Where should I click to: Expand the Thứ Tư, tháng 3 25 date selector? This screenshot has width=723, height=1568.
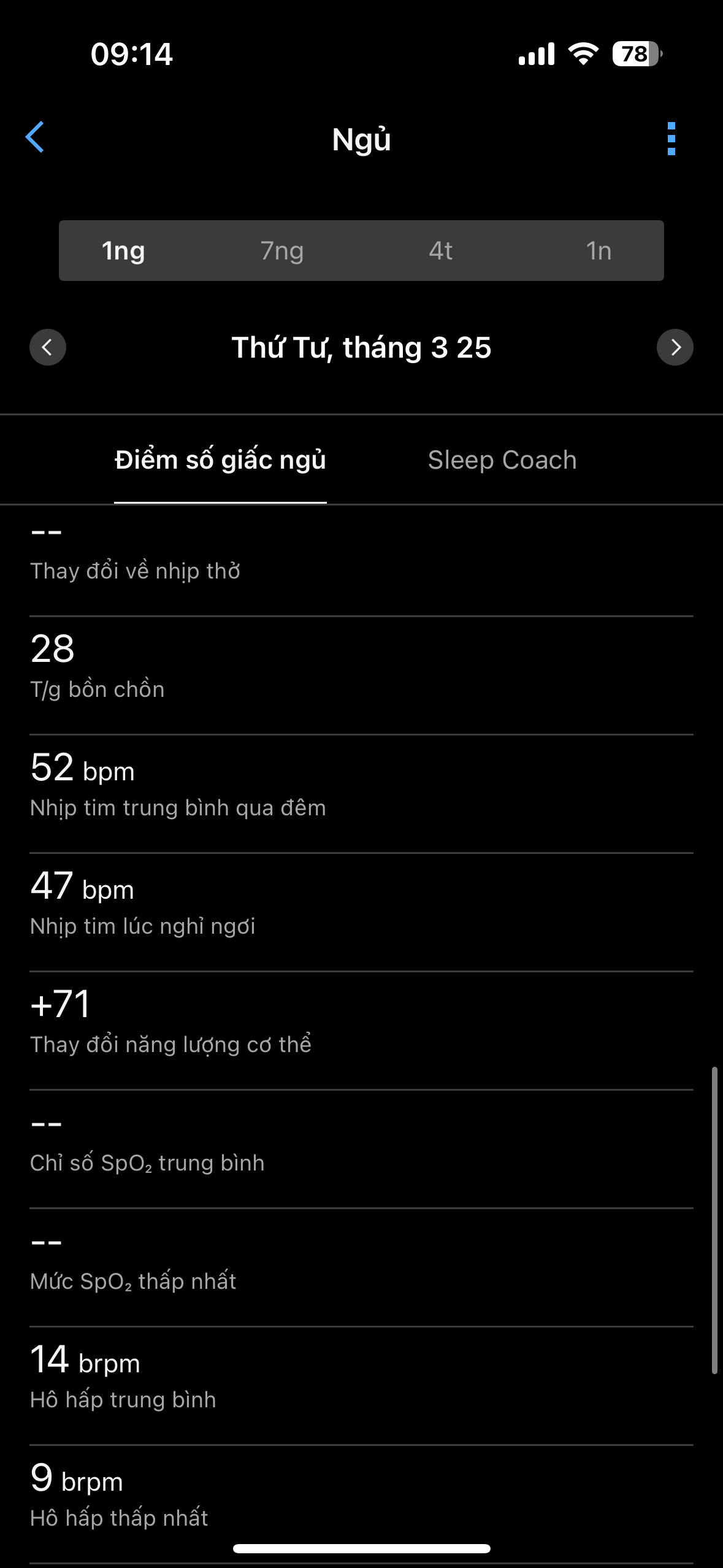point(361,347)
